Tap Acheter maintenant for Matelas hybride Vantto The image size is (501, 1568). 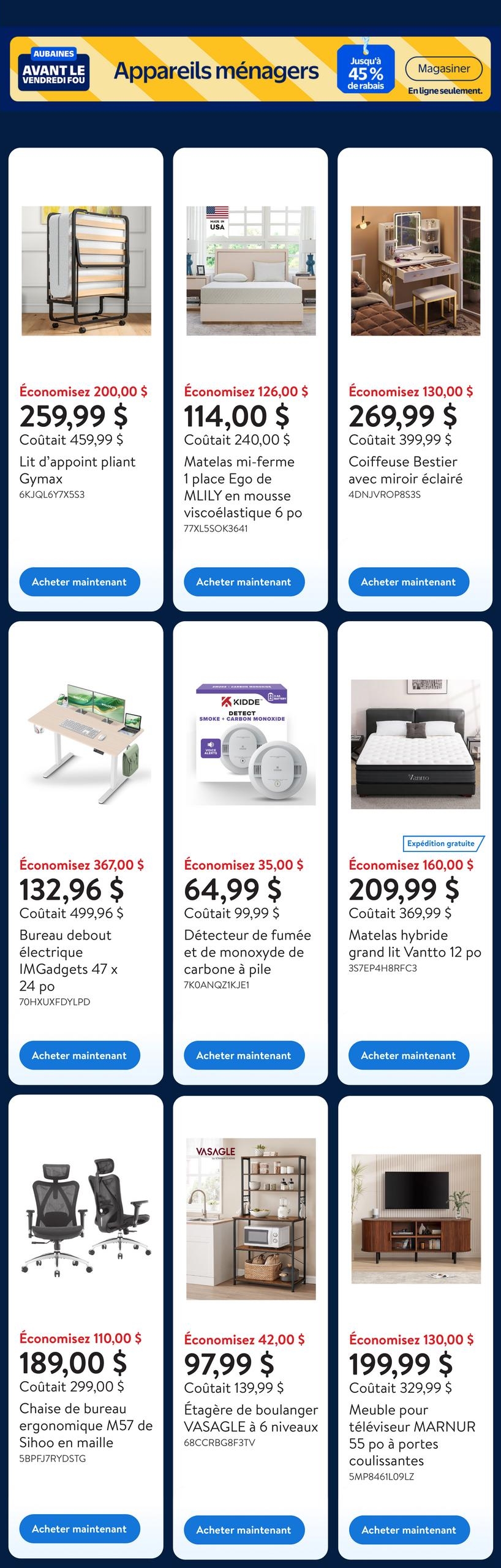[x=409, y=1055]
